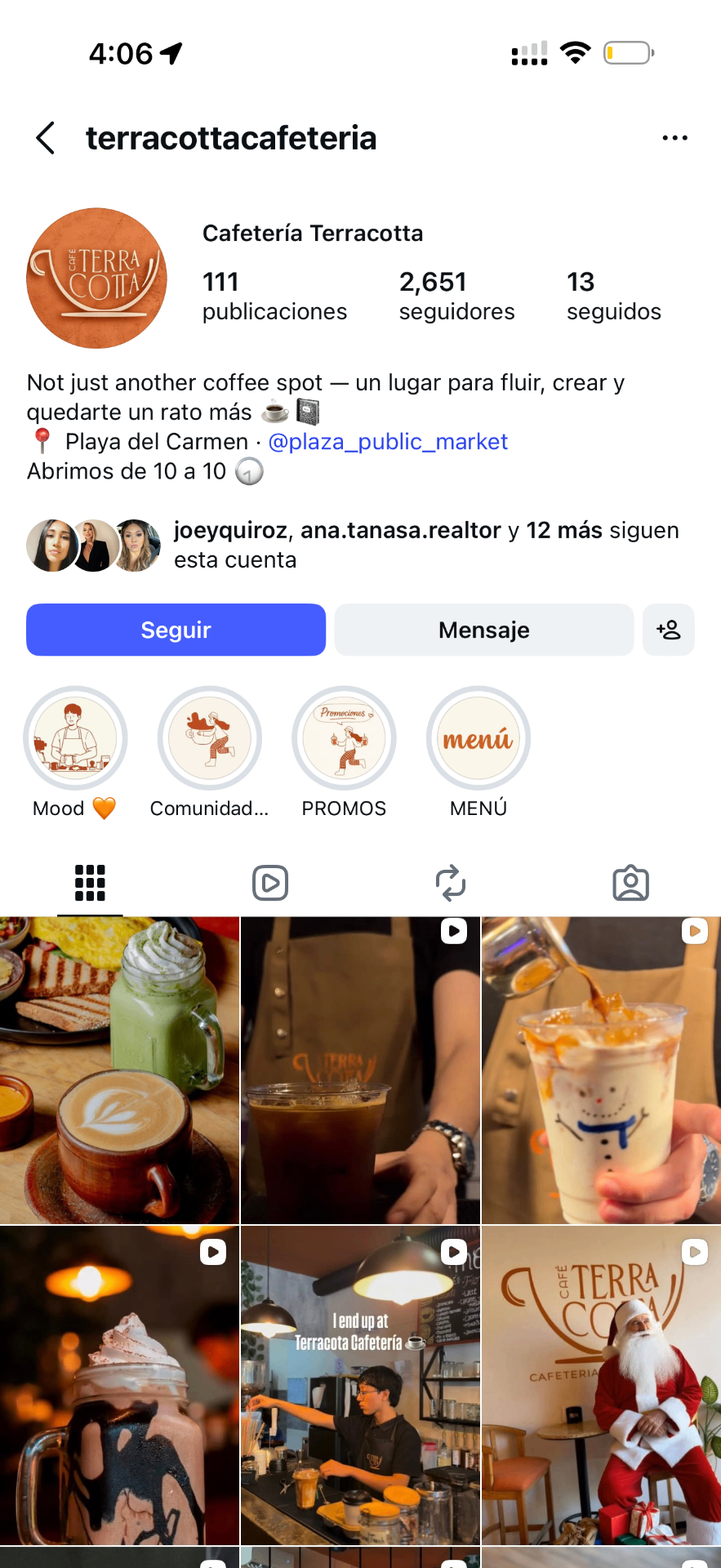Open the PROMOS highlight

(344, 738)
